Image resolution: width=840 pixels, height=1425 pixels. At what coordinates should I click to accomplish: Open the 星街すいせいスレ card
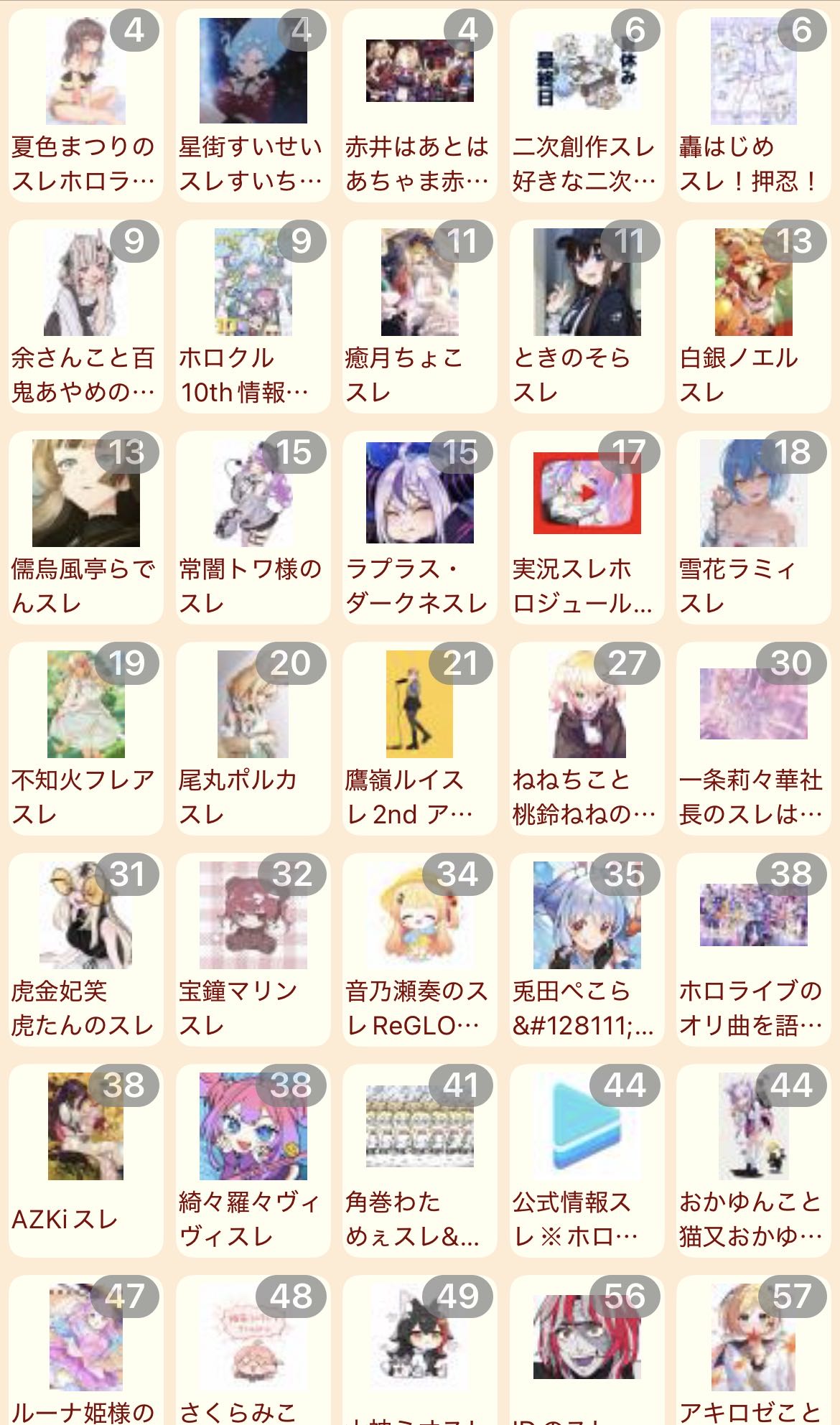point(253,106)
